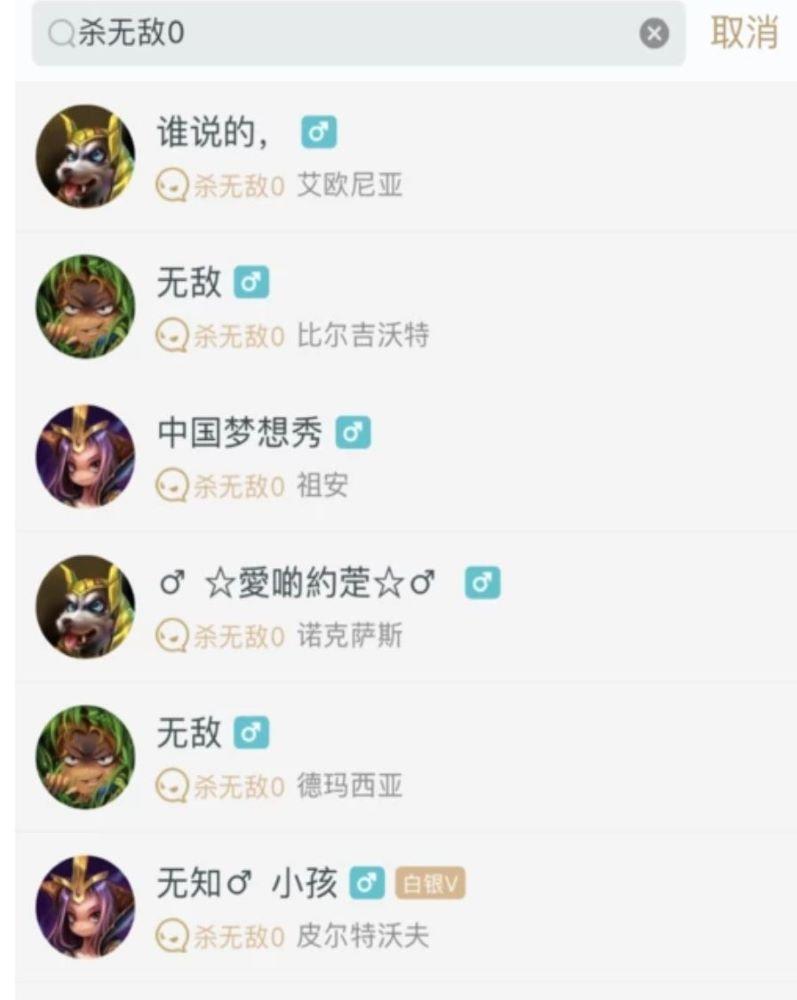Tap the search field containing 杀无敌0
This screenshot has height=1000, width=797.
point(340,34)
